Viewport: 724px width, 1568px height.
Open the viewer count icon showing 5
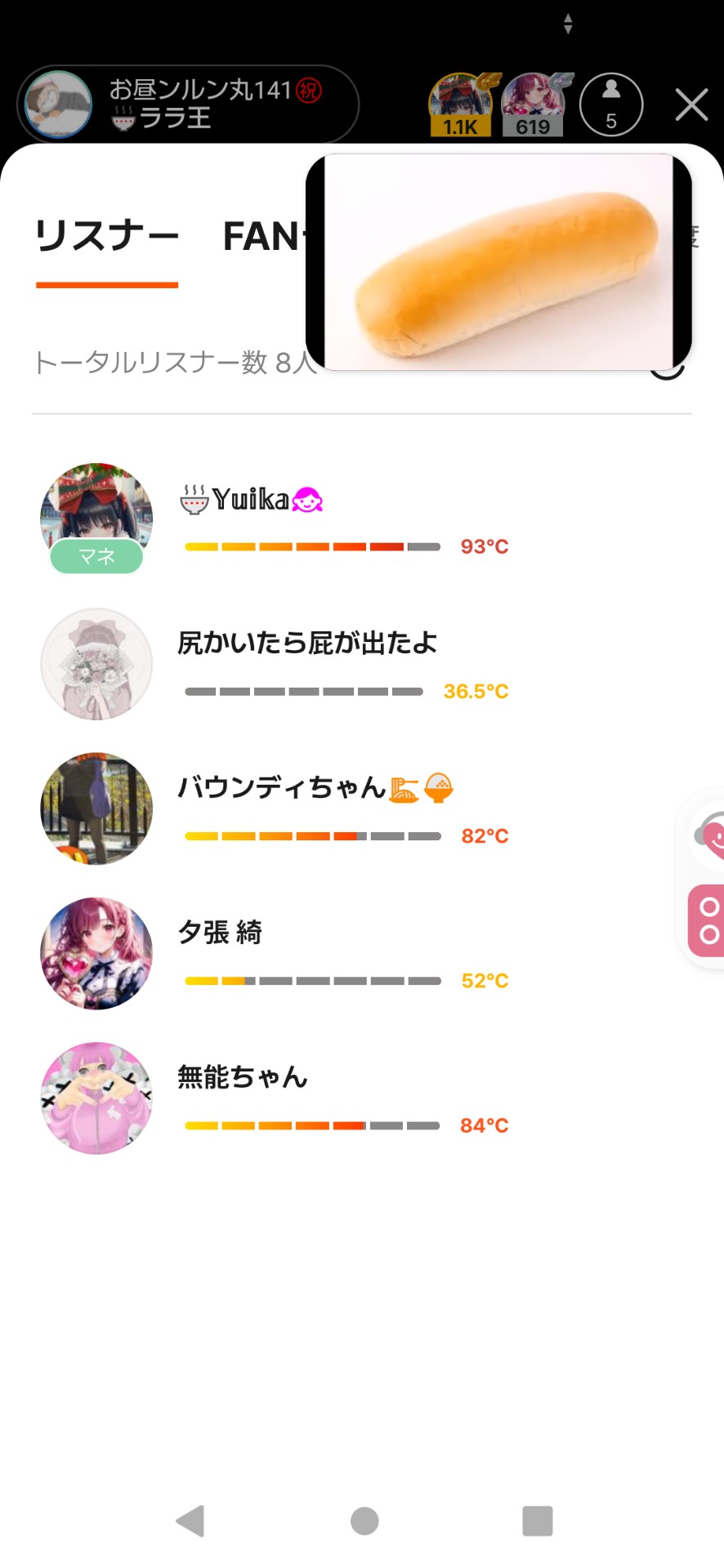[x=611, y=105]
